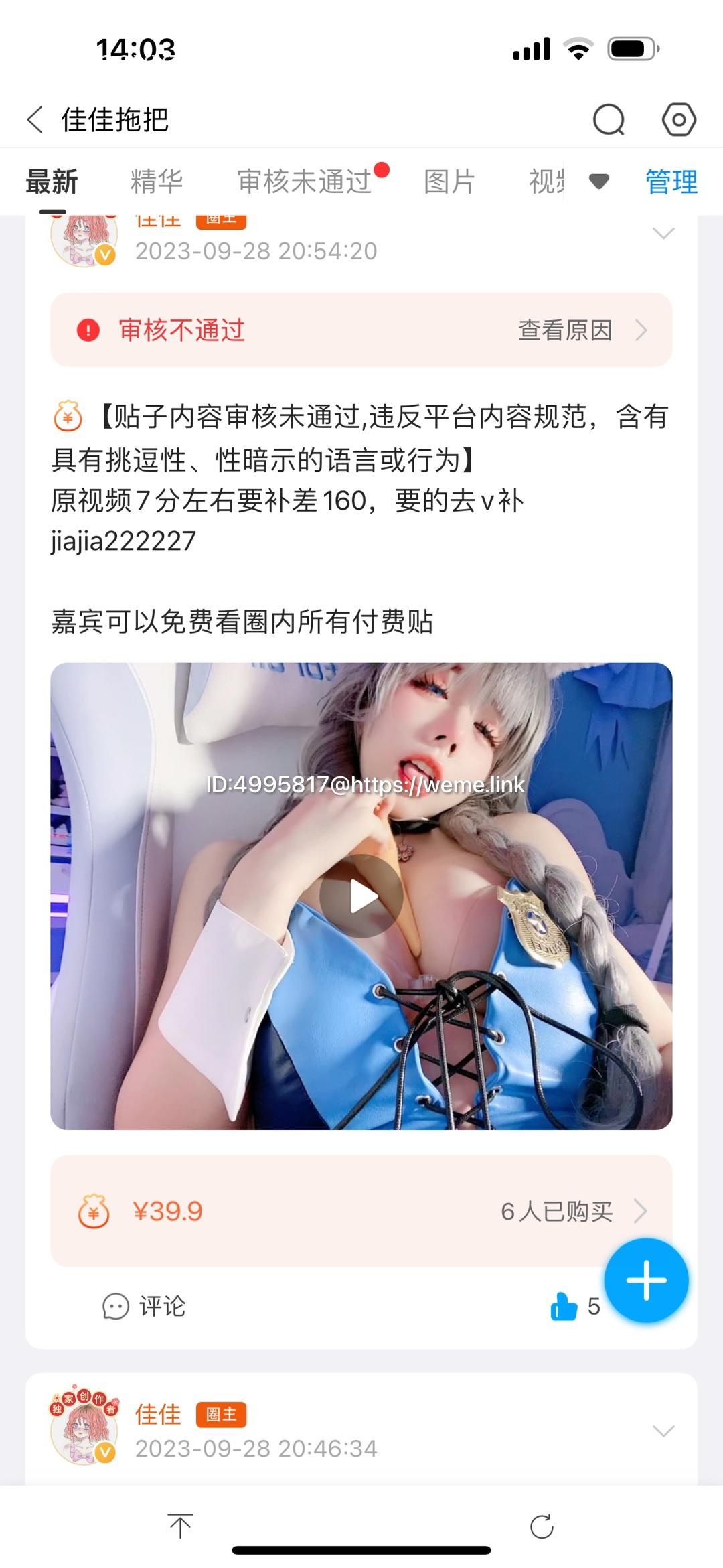Open the hexagon settings icon

pyautogui.click(x=679, y=120)
